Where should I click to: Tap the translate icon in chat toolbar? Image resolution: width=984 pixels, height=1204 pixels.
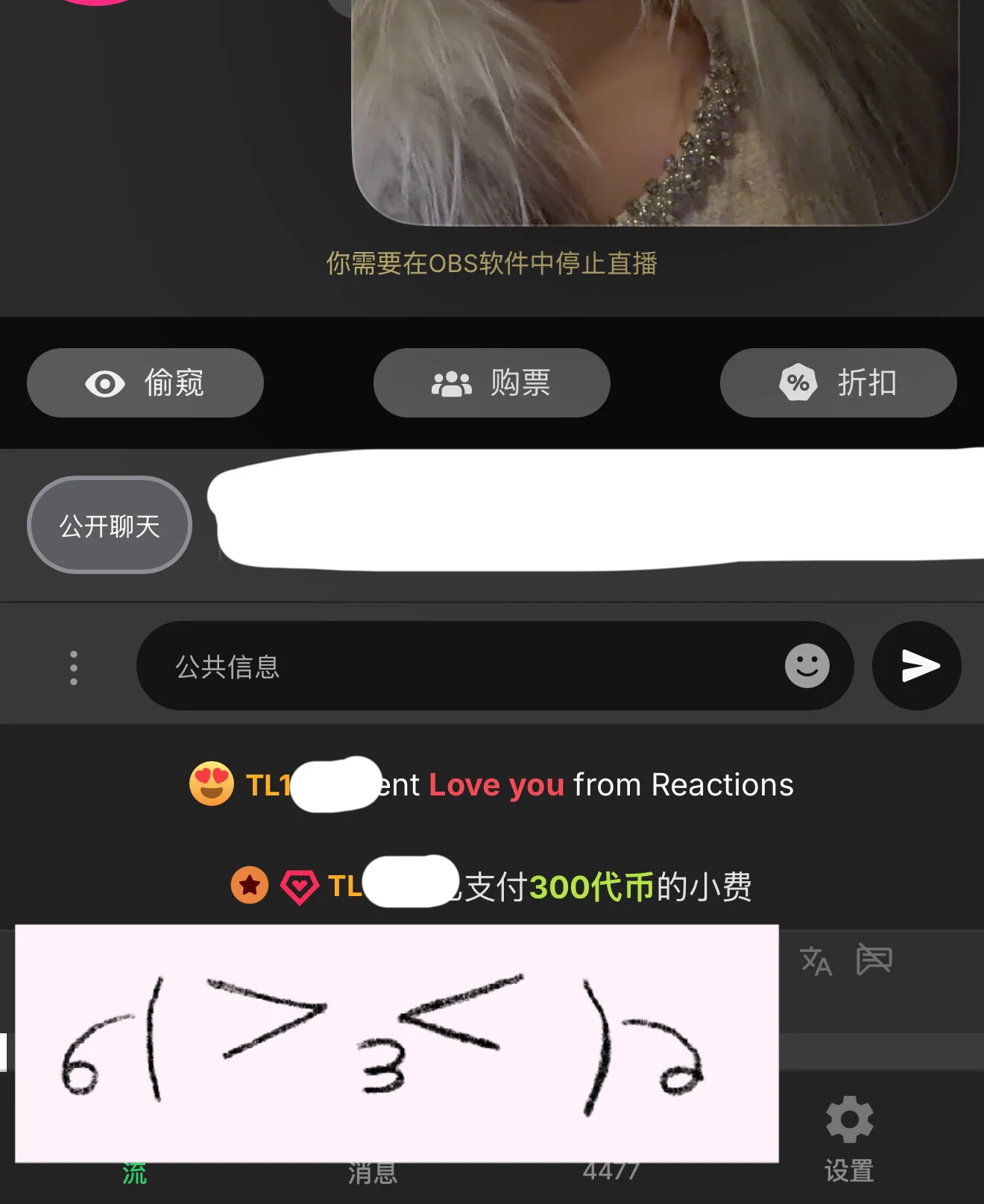tap(816, 961)
